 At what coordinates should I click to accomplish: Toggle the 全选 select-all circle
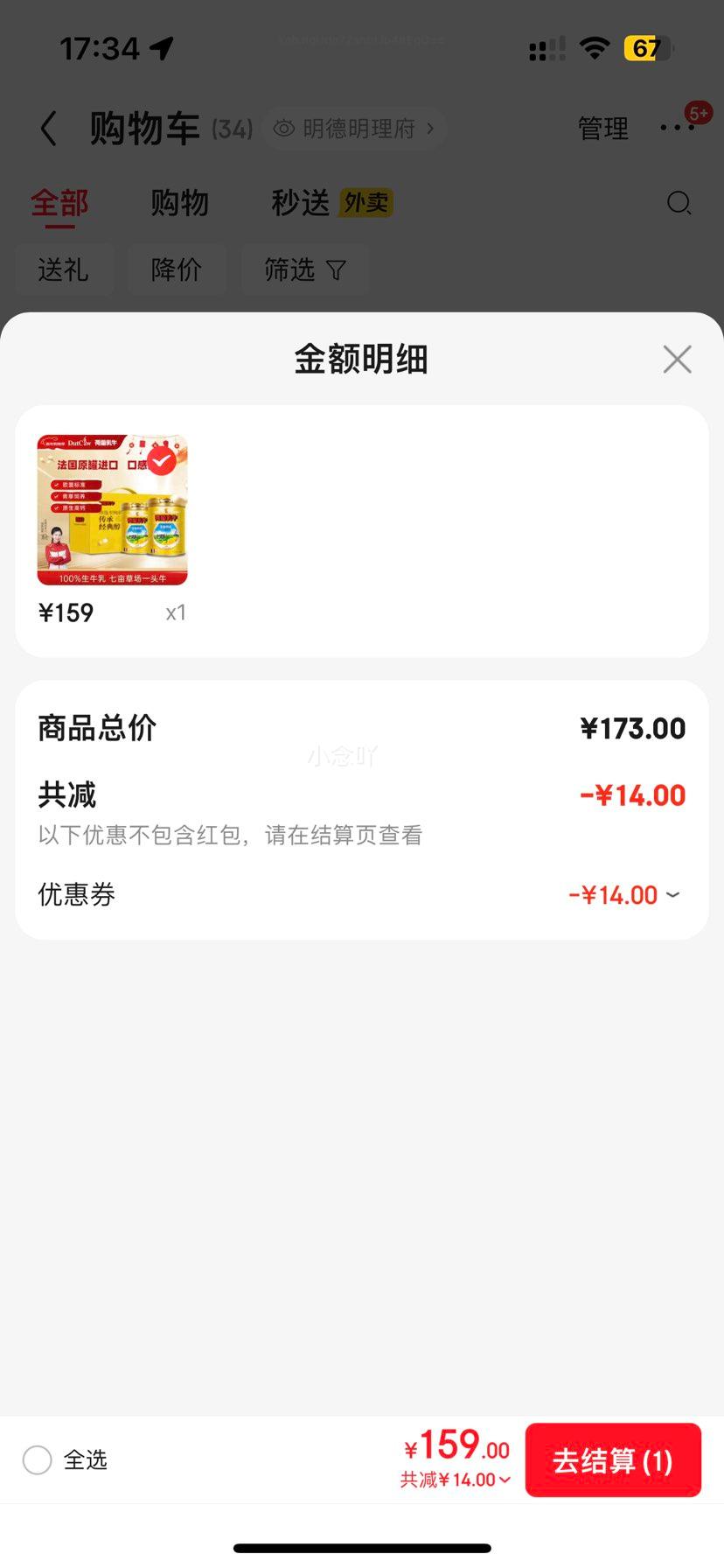(x=38, y=1459)
